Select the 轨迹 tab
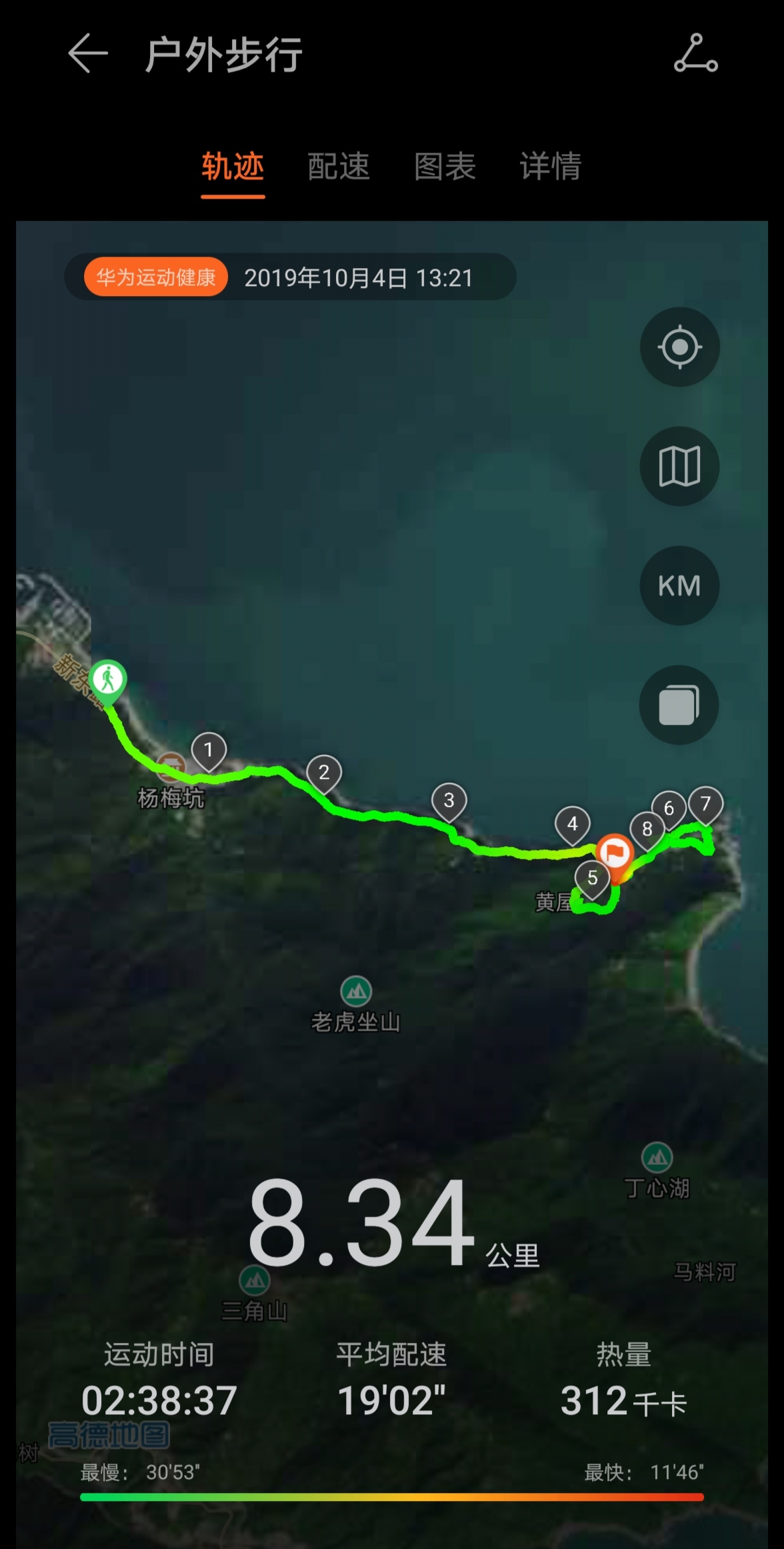This screenshot has width=784, height=1549. pyautogui.click(x=233, y=167)
